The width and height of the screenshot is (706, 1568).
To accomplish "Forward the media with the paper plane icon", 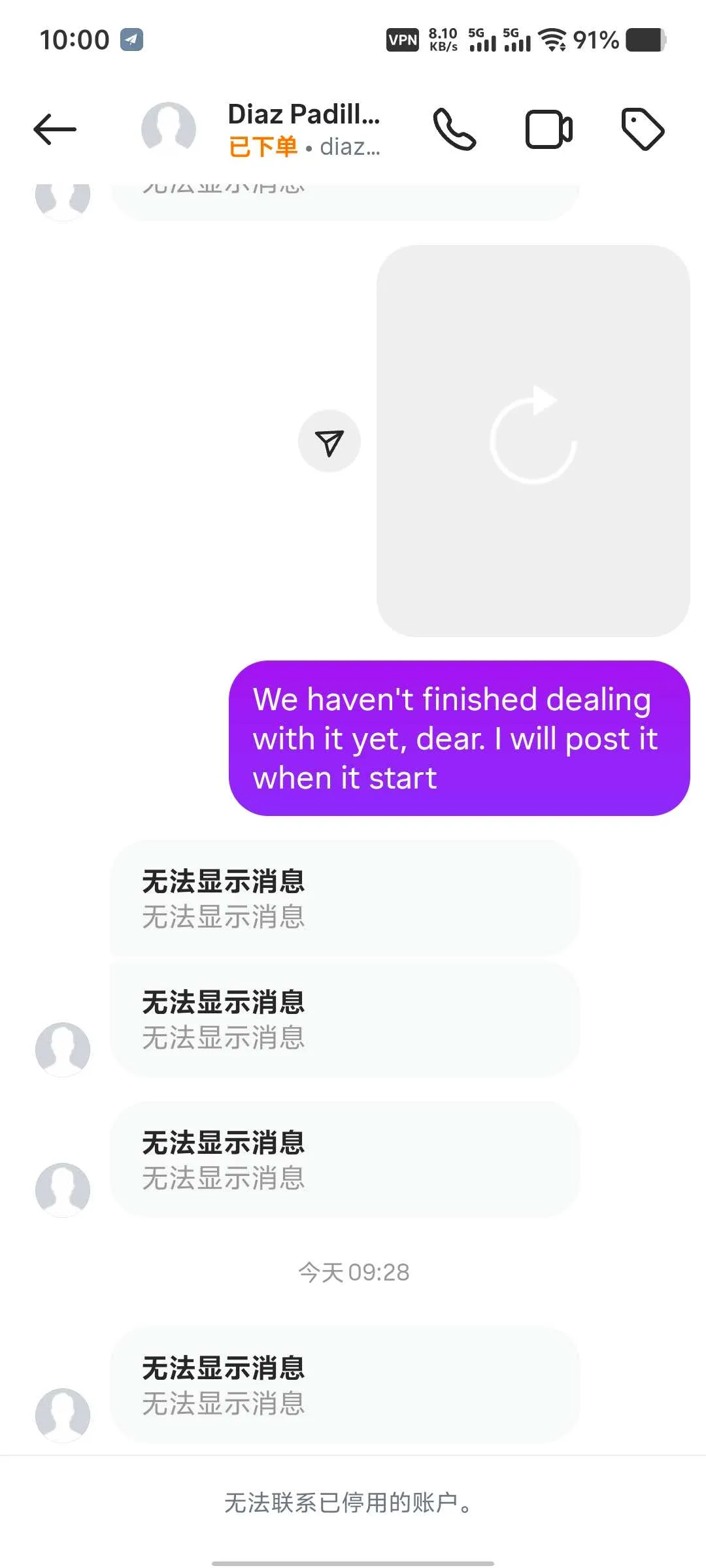I will [329, 442].
